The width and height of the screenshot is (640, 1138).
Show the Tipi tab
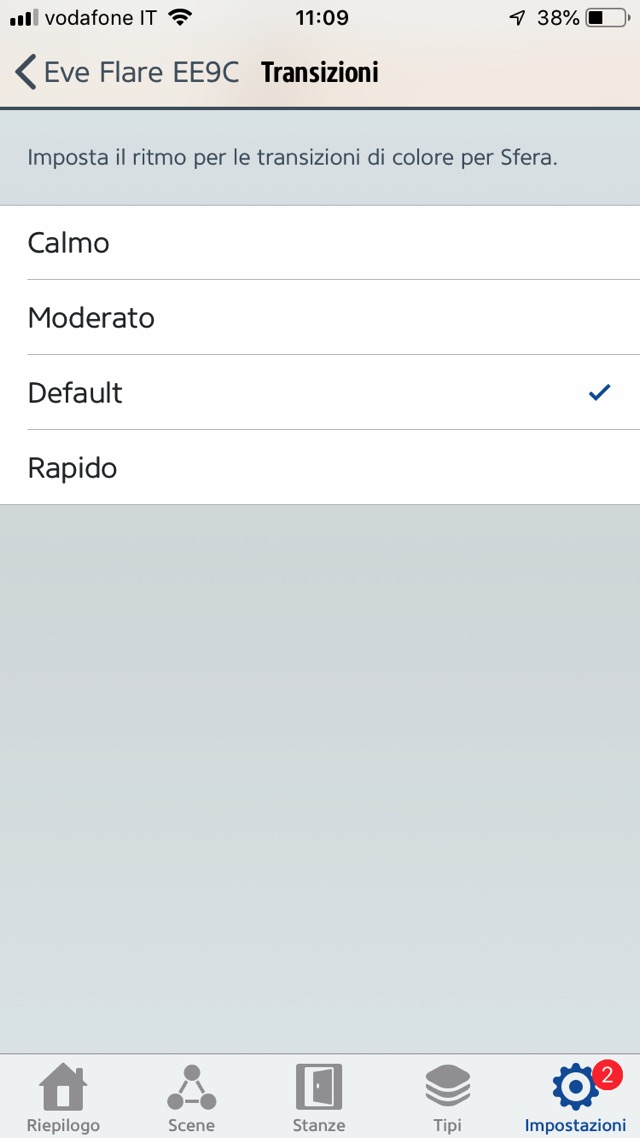tap(447, 1097)
